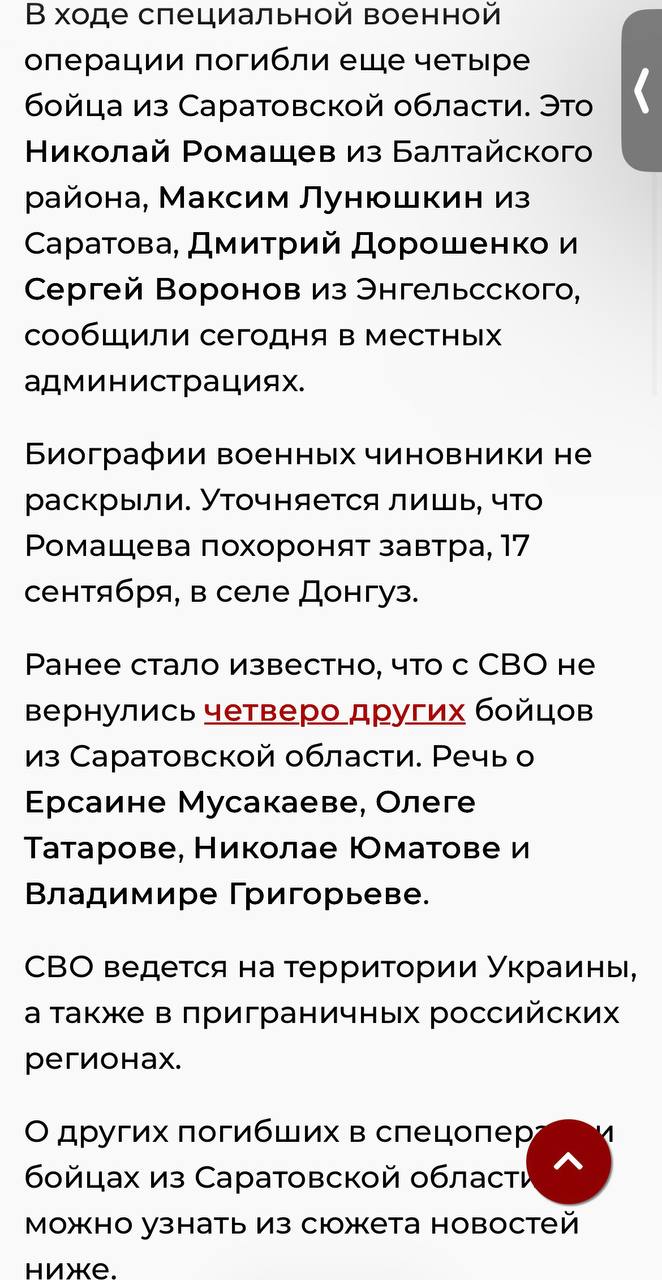This screenshot has height=1280, width=662.
Task: Tap the scroll-to-top arrow button
Action: click(568, 1162)
